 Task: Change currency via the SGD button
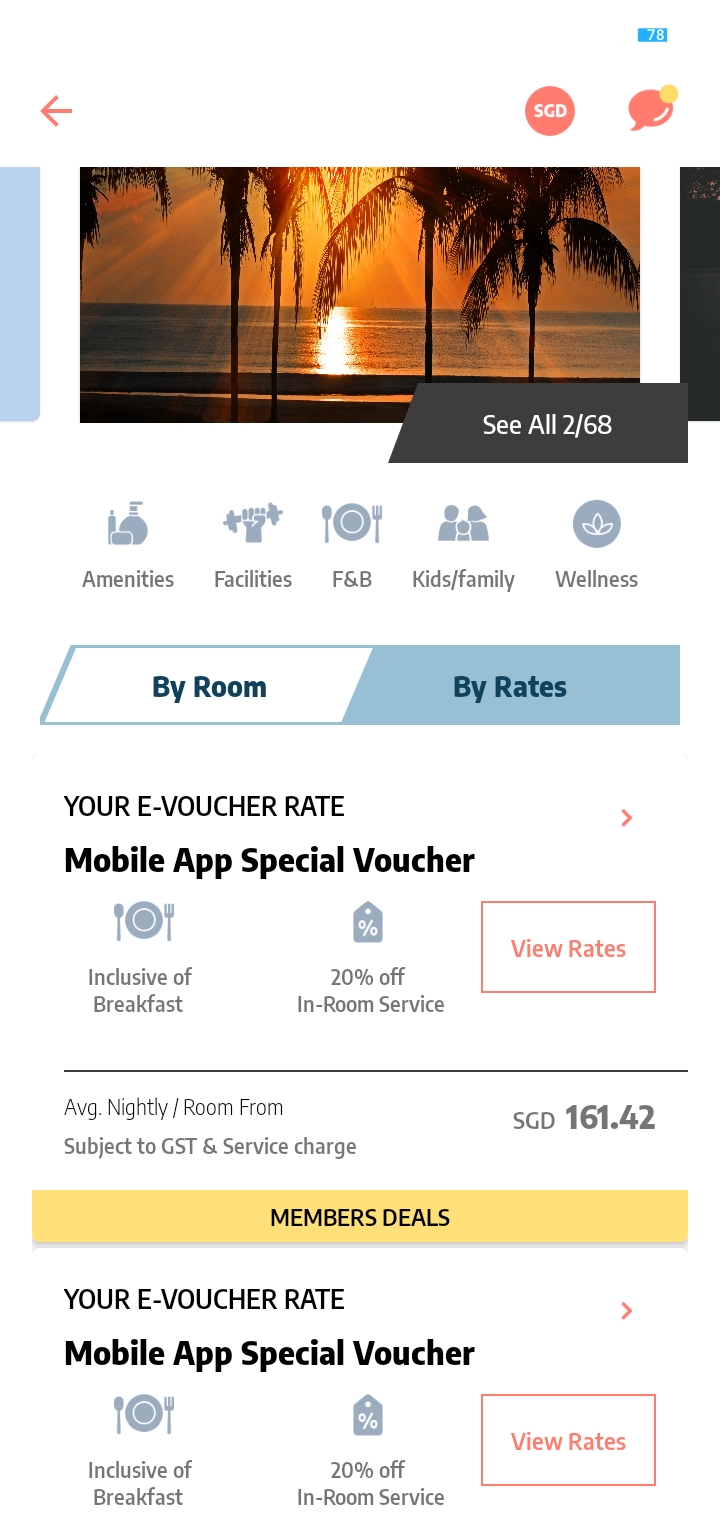[x=550, y=111]
